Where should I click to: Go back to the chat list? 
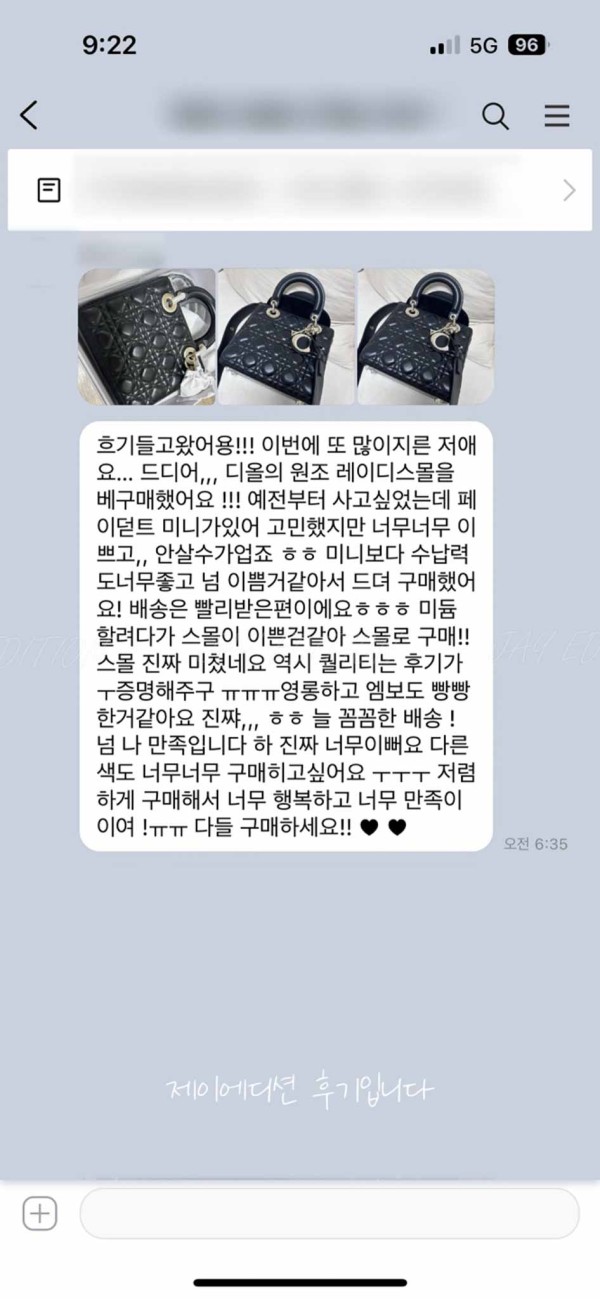pos(30,115)
